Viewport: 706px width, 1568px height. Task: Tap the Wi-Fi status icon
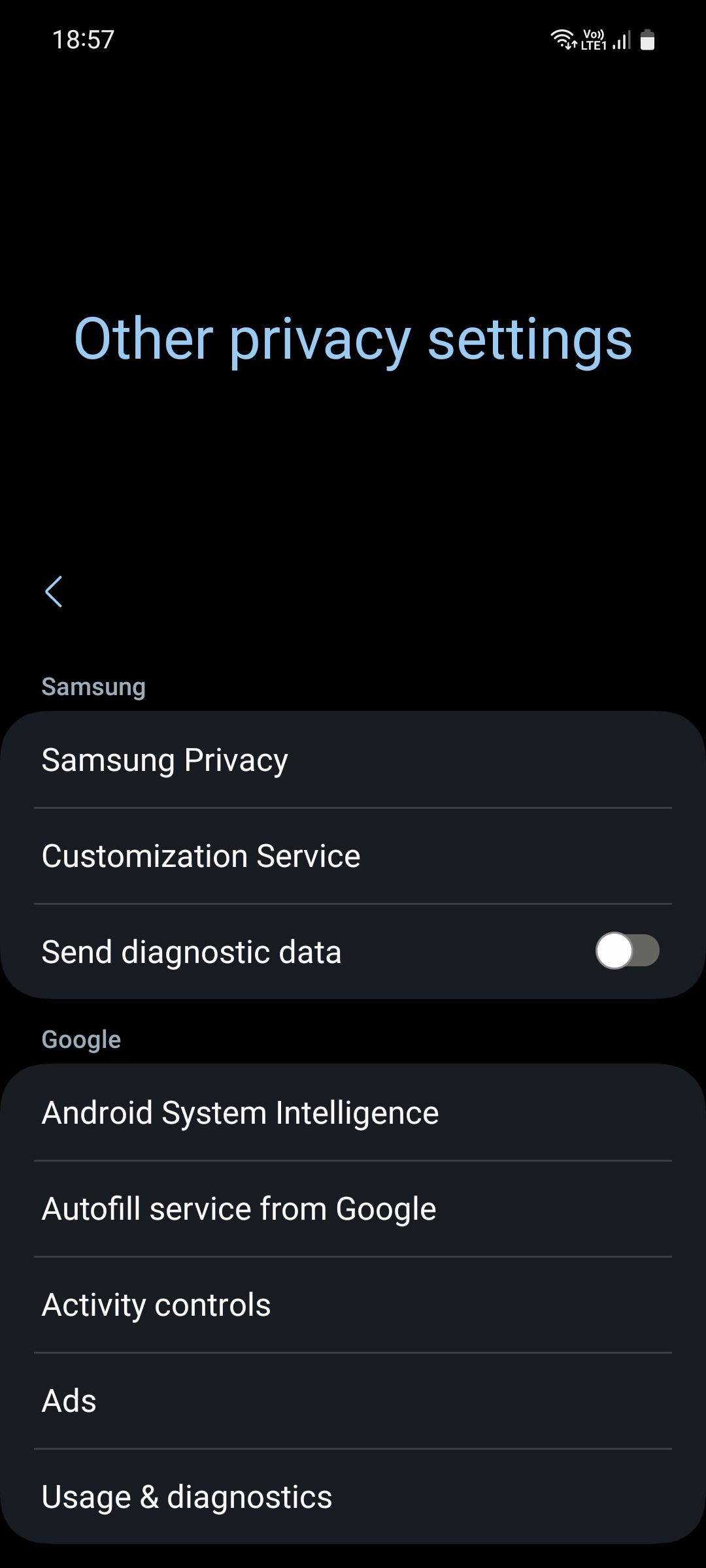click(561, 36)
